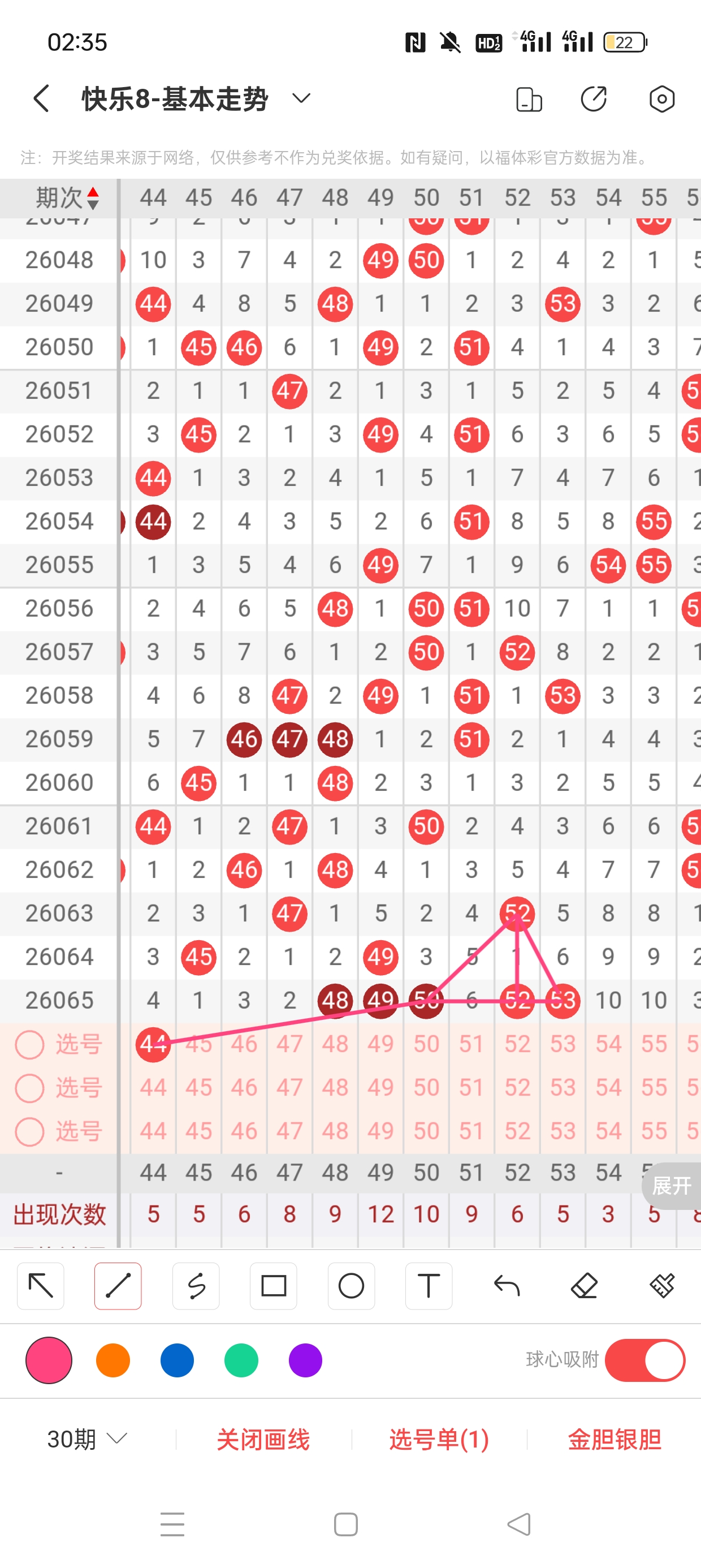
Task: Choose the orange drawing color
Action: pyautogui.click(x=113, y=1360)
